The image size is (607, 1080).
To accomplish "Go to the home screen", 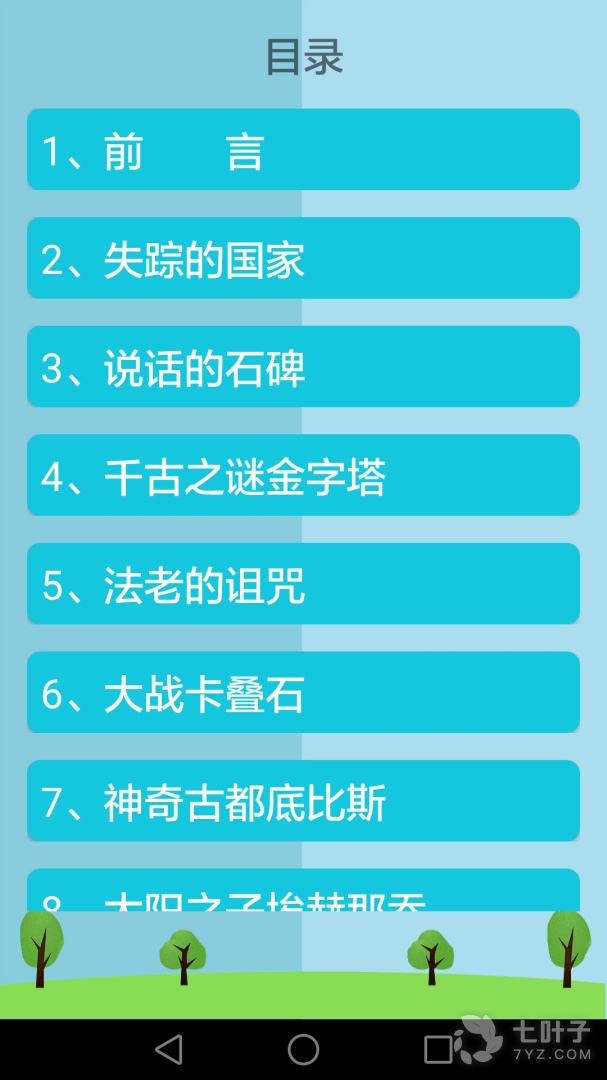I will [303, 1049].
